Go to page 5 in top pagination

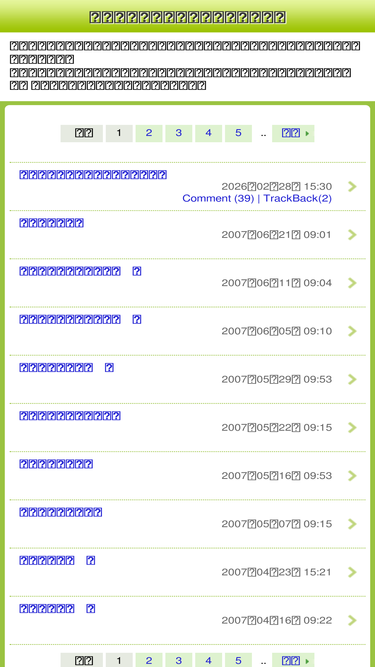[238, 133]
